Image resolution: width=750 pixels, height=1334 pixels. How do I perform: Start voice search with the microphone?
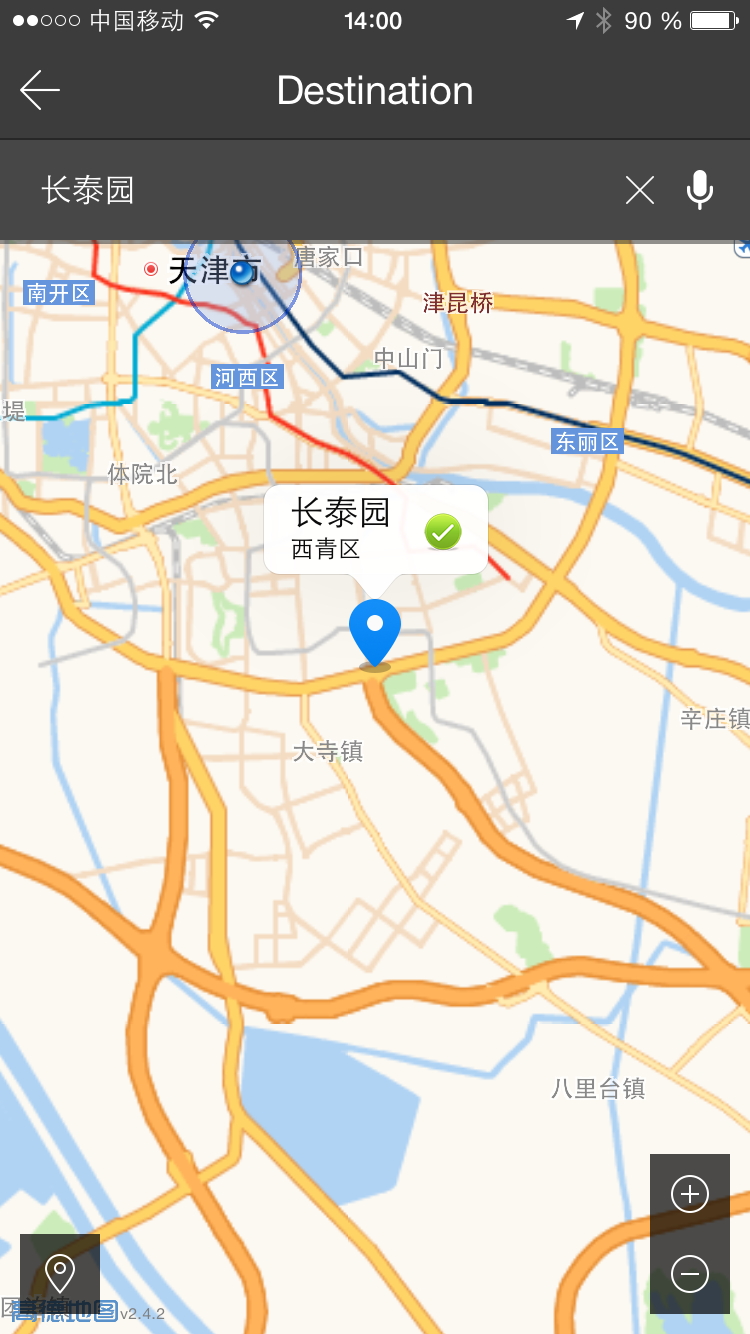pos(700,190)
